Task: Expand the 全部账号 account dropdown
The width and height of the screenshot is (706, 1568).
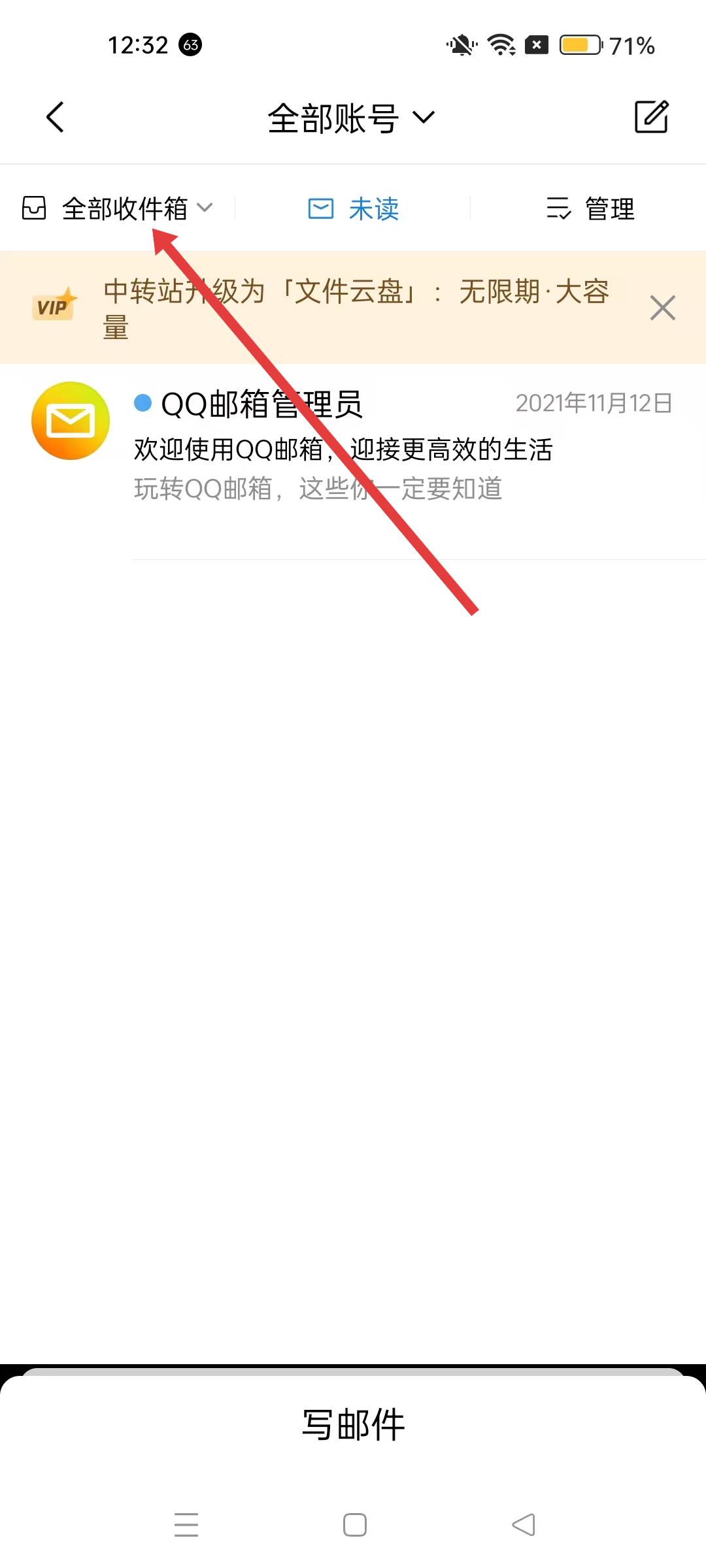Action: pos(352,118)
